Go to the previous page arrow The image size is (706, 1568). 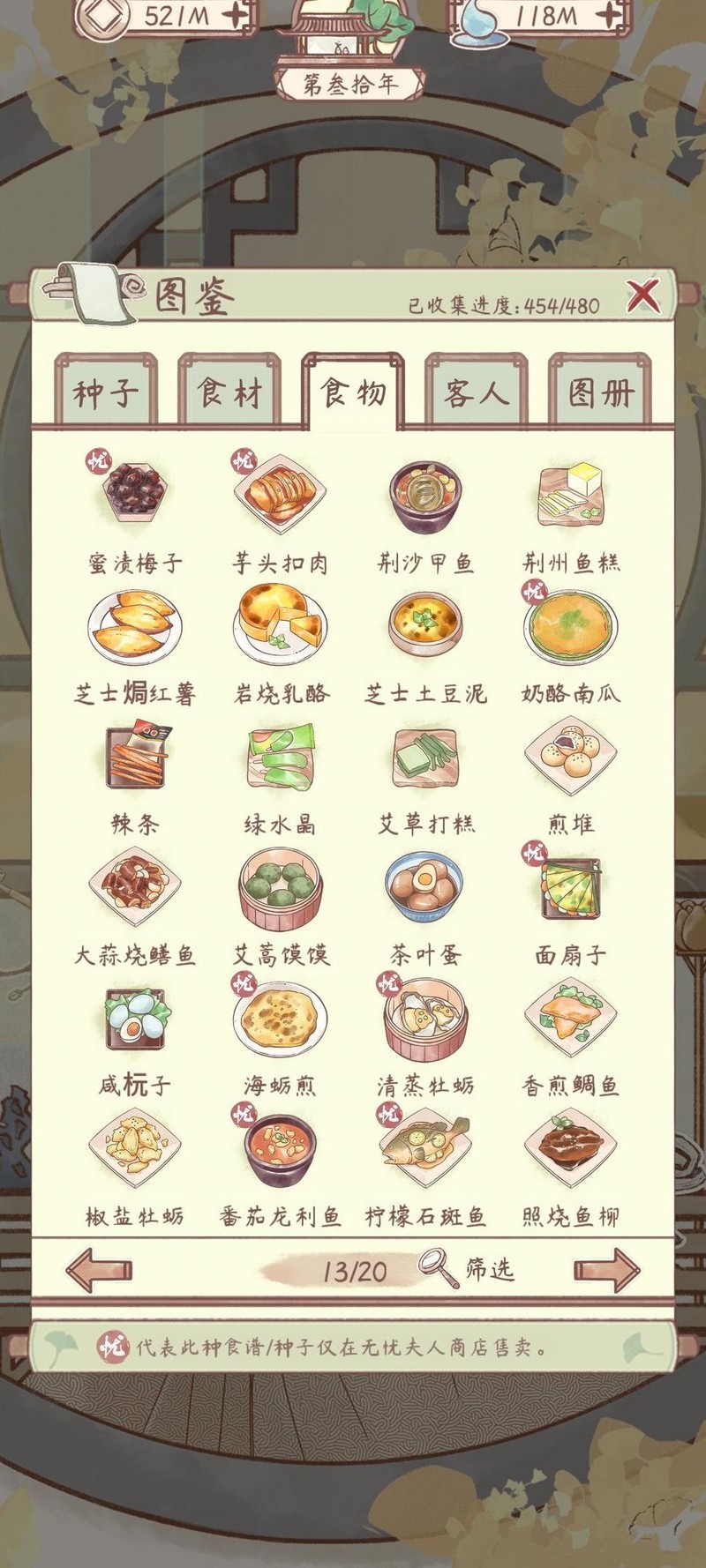(99, 1270)
